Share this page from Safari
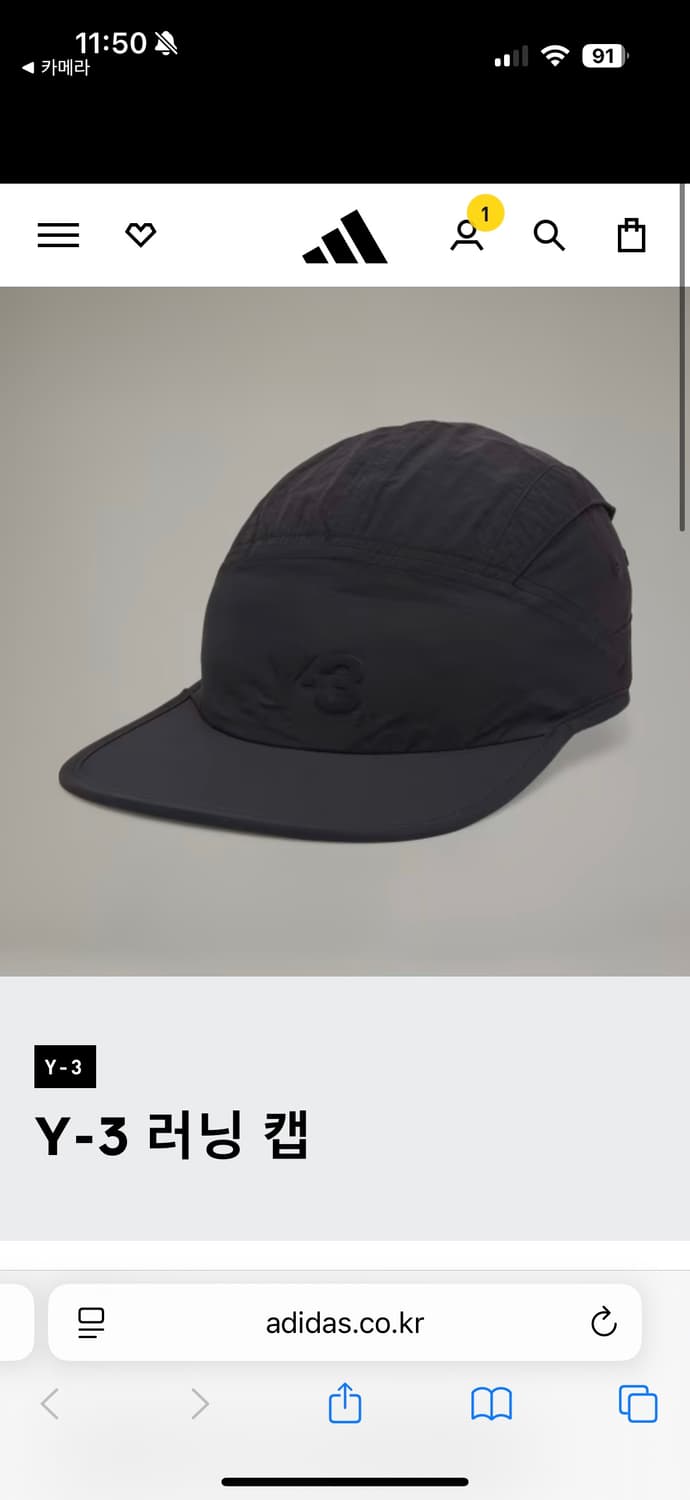 (345, 1403)
